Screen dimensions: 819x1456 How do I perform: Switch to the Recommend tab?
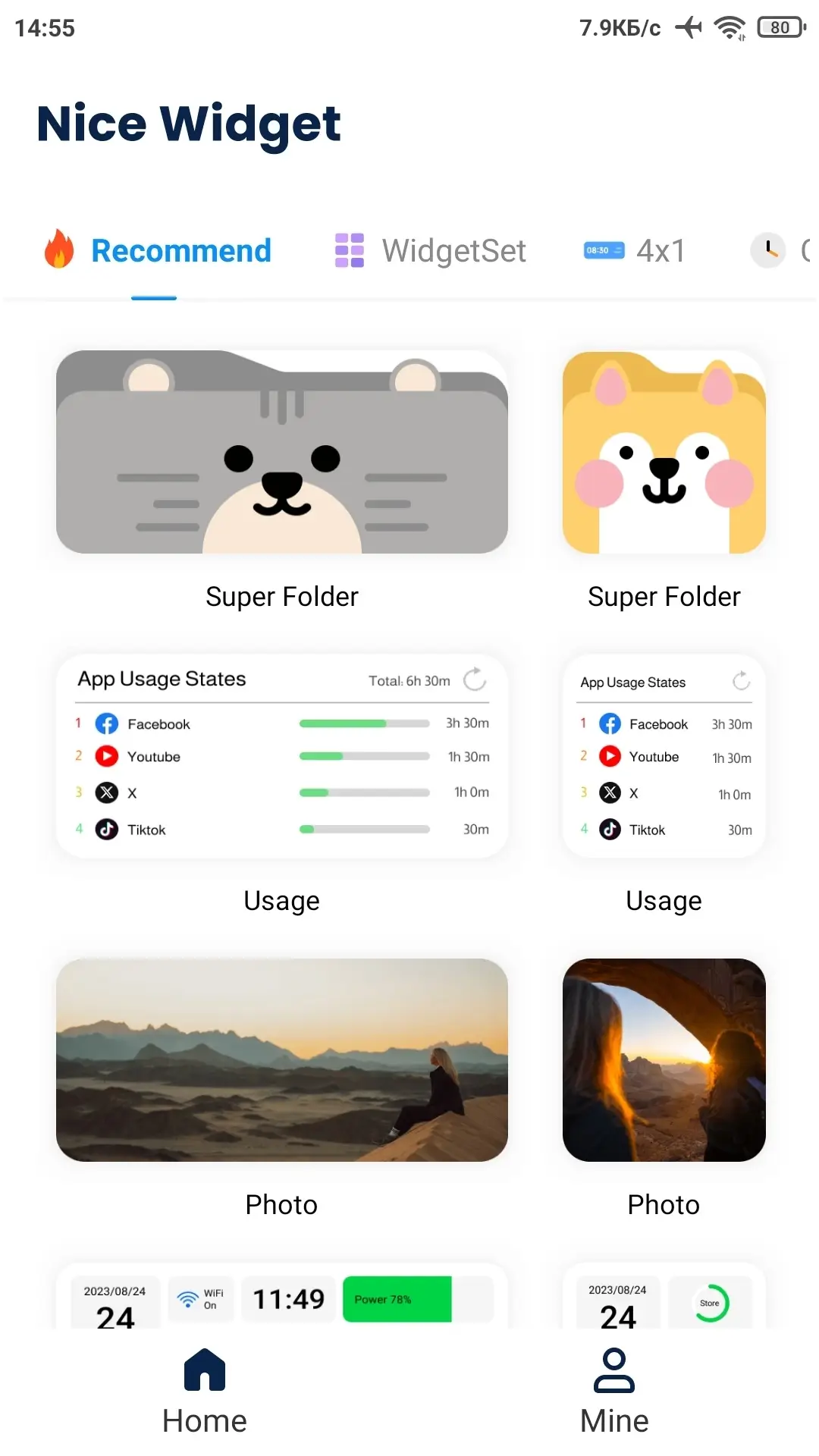pos(158,251)
